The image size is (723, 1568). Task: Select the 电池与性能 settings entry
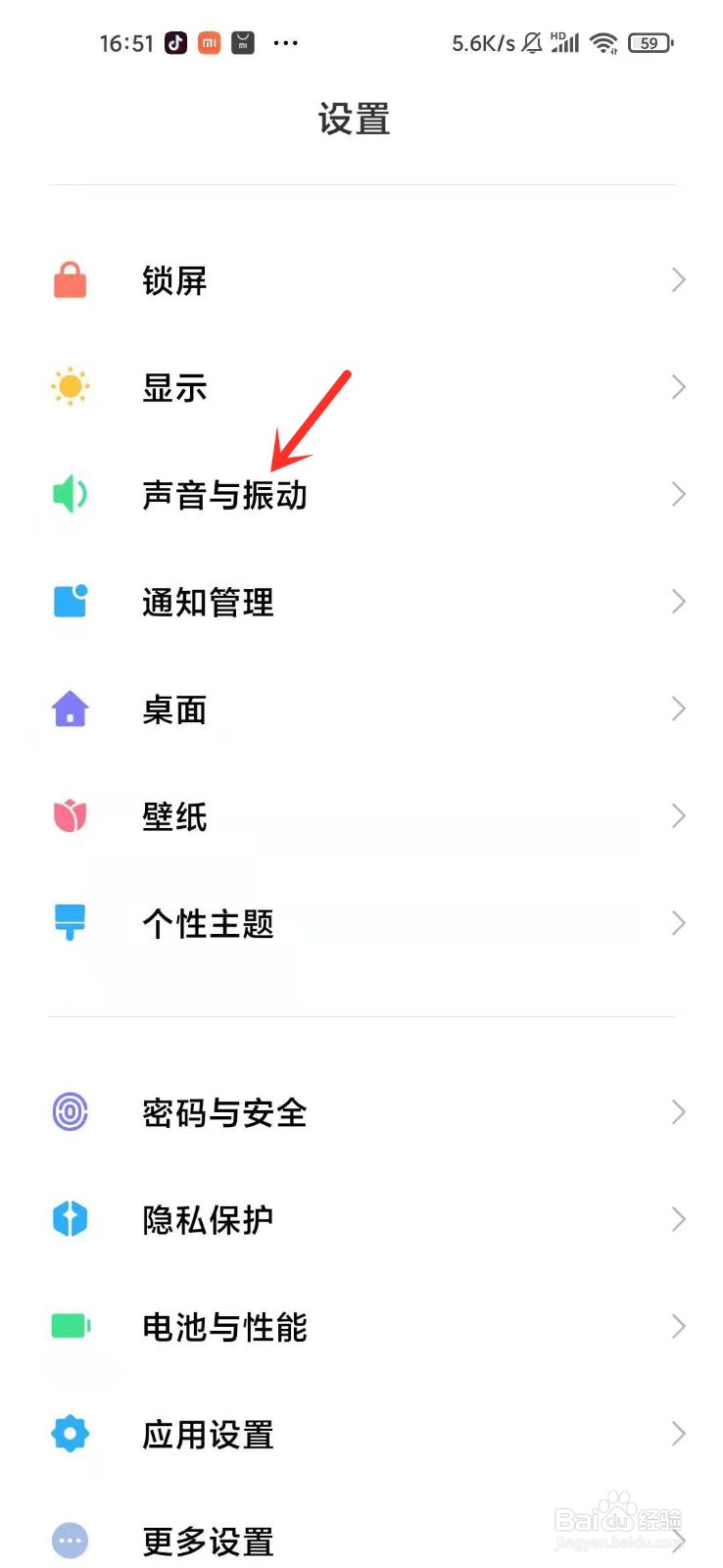[225, 1327]
